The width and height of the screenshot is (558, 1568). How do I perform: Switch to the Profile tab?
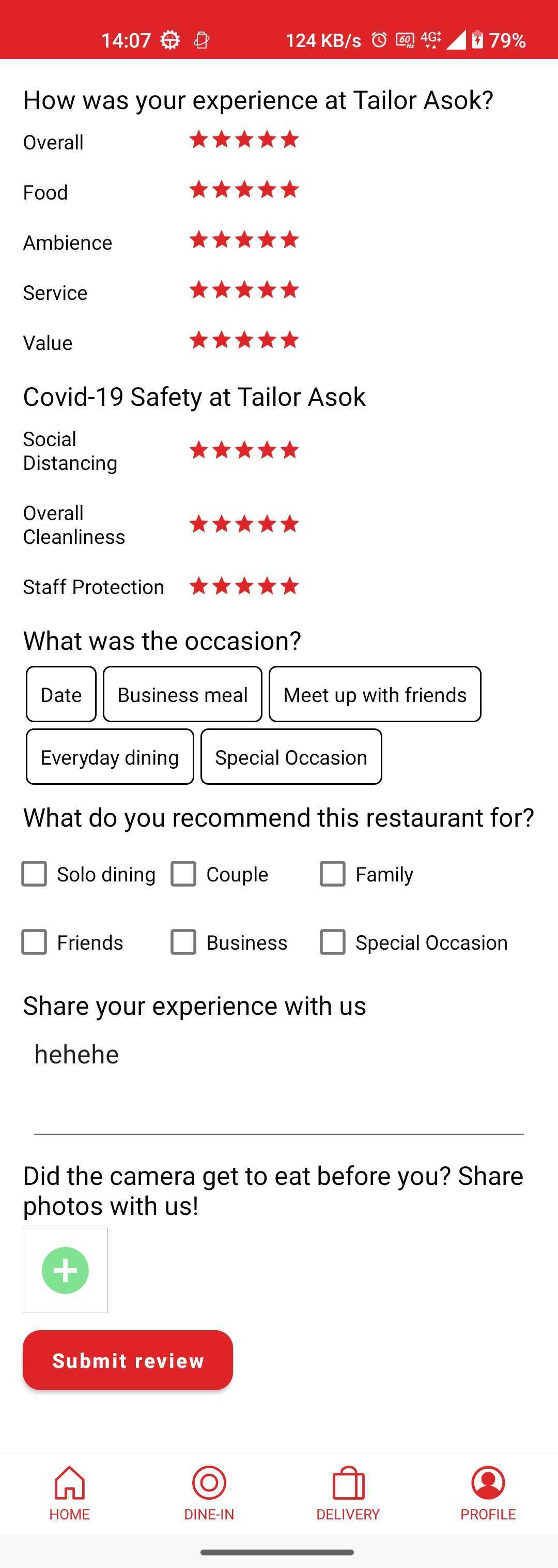click(487, 1493)
